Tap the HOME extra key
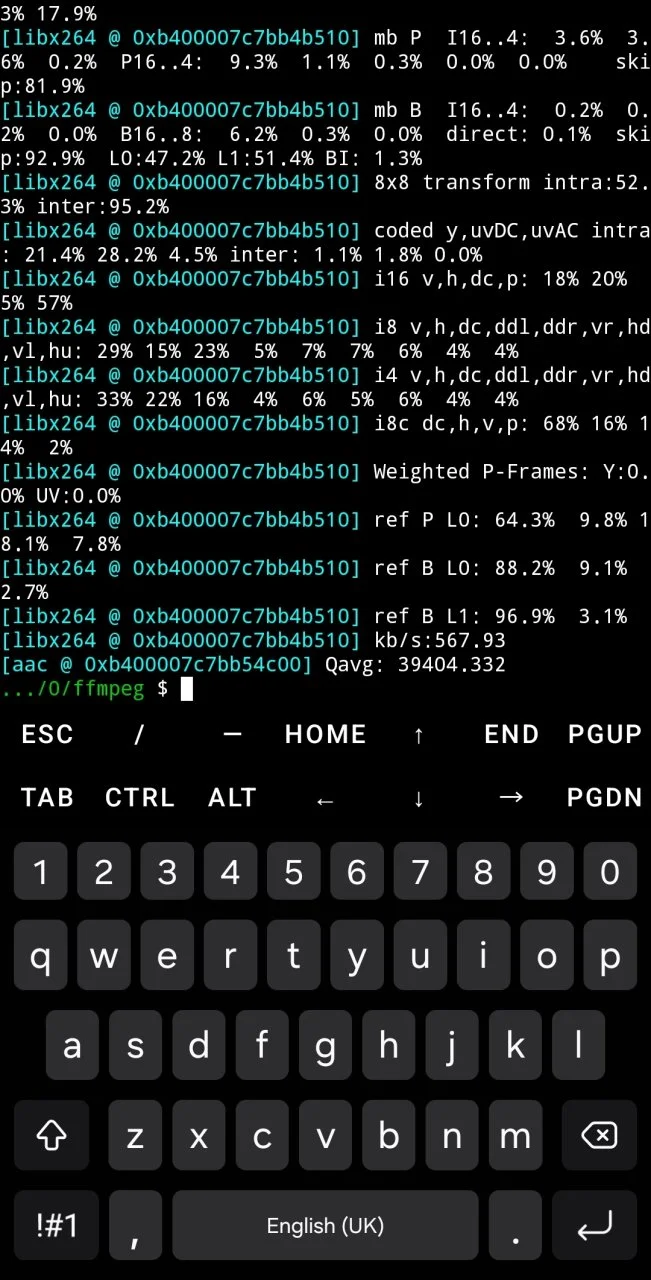The height and width of the screenshot is (1280, 651). (325, 734)
